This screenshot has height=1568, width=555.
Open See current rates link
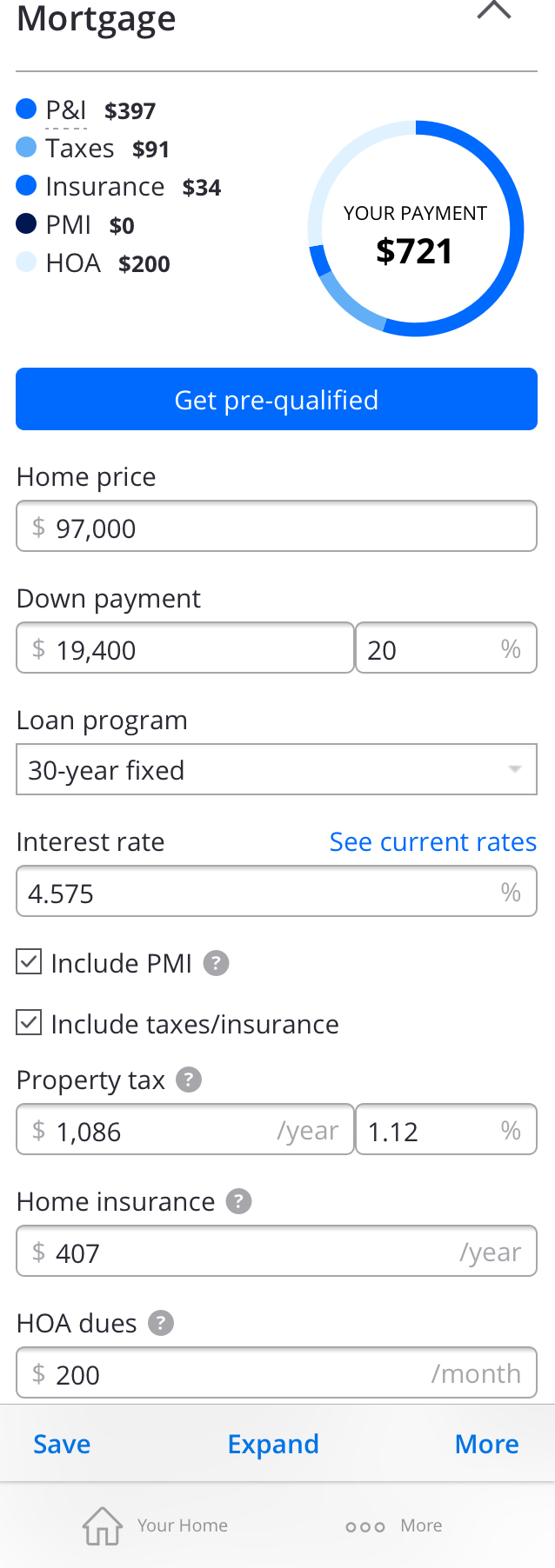(x=432, y=841)
